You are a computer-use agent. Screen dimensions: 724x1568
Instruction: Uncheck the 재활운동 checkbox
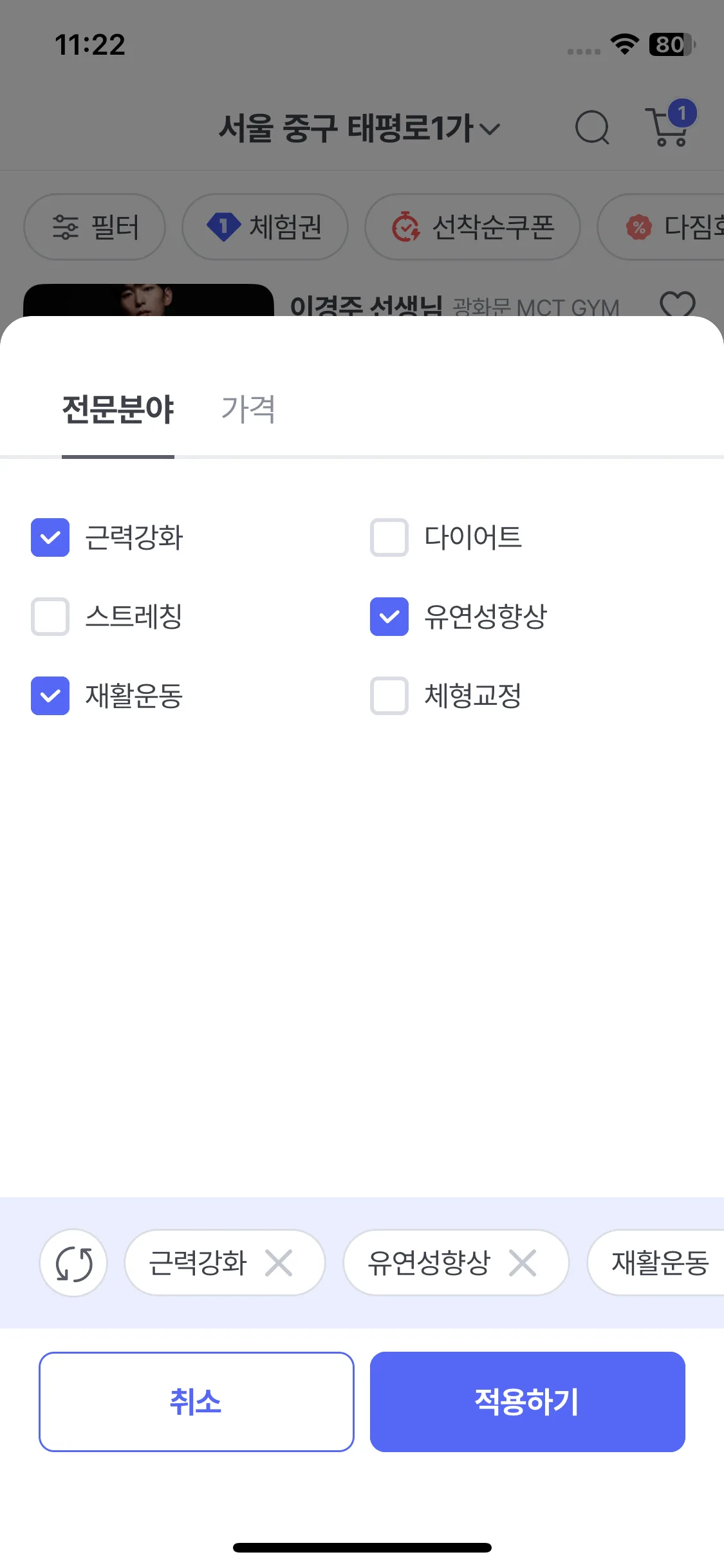[50, 696]
